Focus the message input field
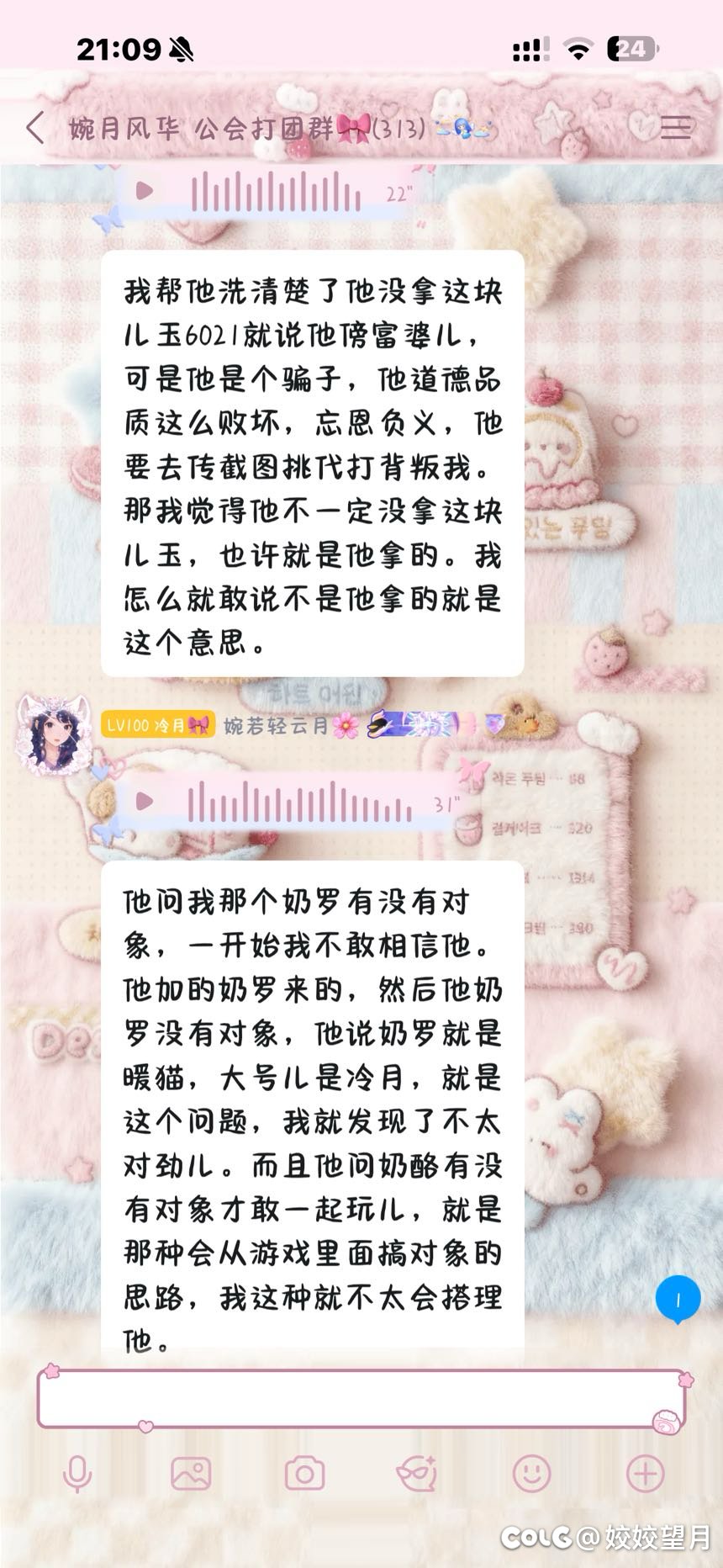Image resolution: width=723 pixels, height=1568 pixels. [x=361, y=1400]
